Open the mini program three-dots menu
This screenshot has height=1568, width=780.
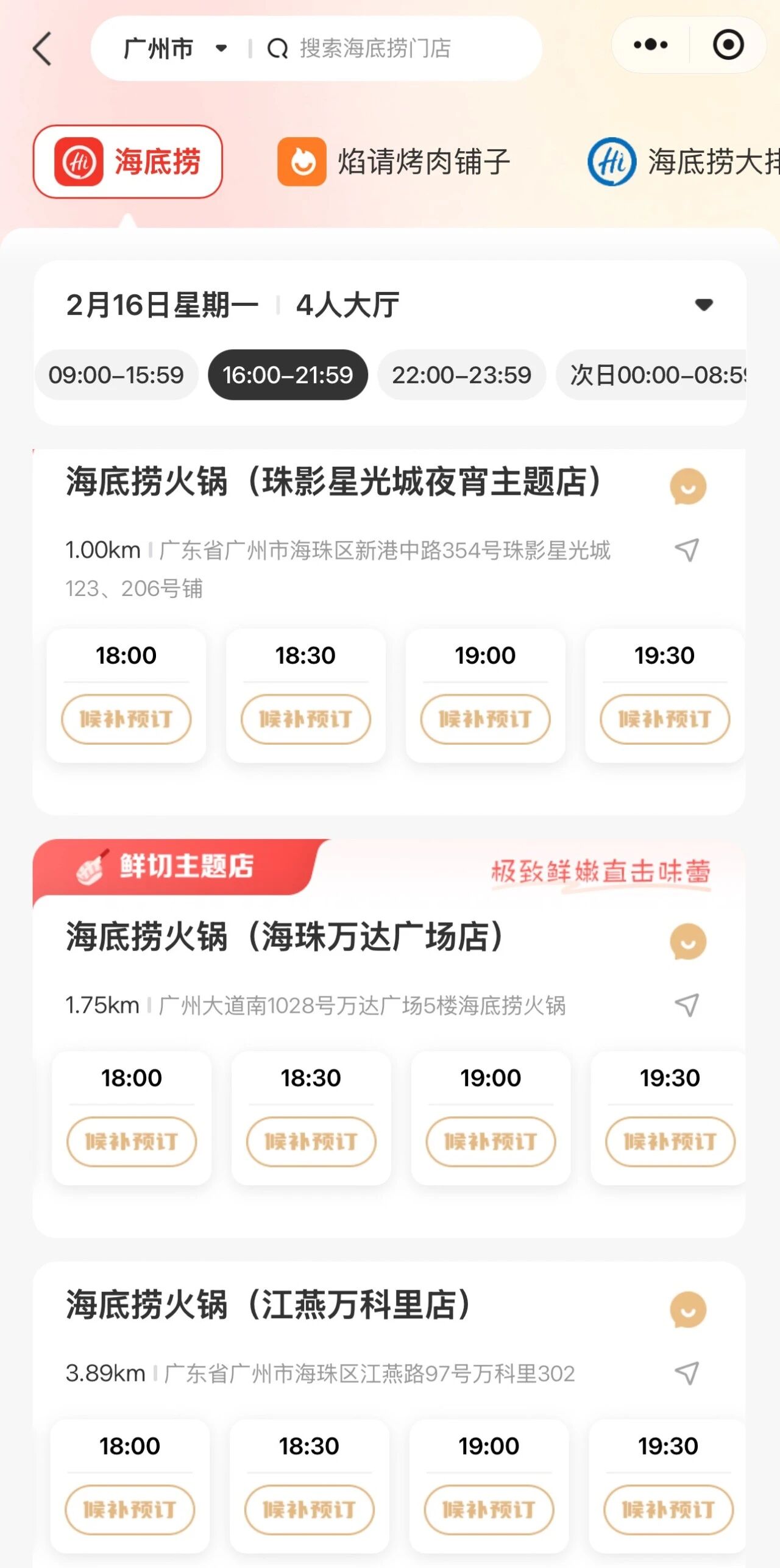tap(650, 45)
